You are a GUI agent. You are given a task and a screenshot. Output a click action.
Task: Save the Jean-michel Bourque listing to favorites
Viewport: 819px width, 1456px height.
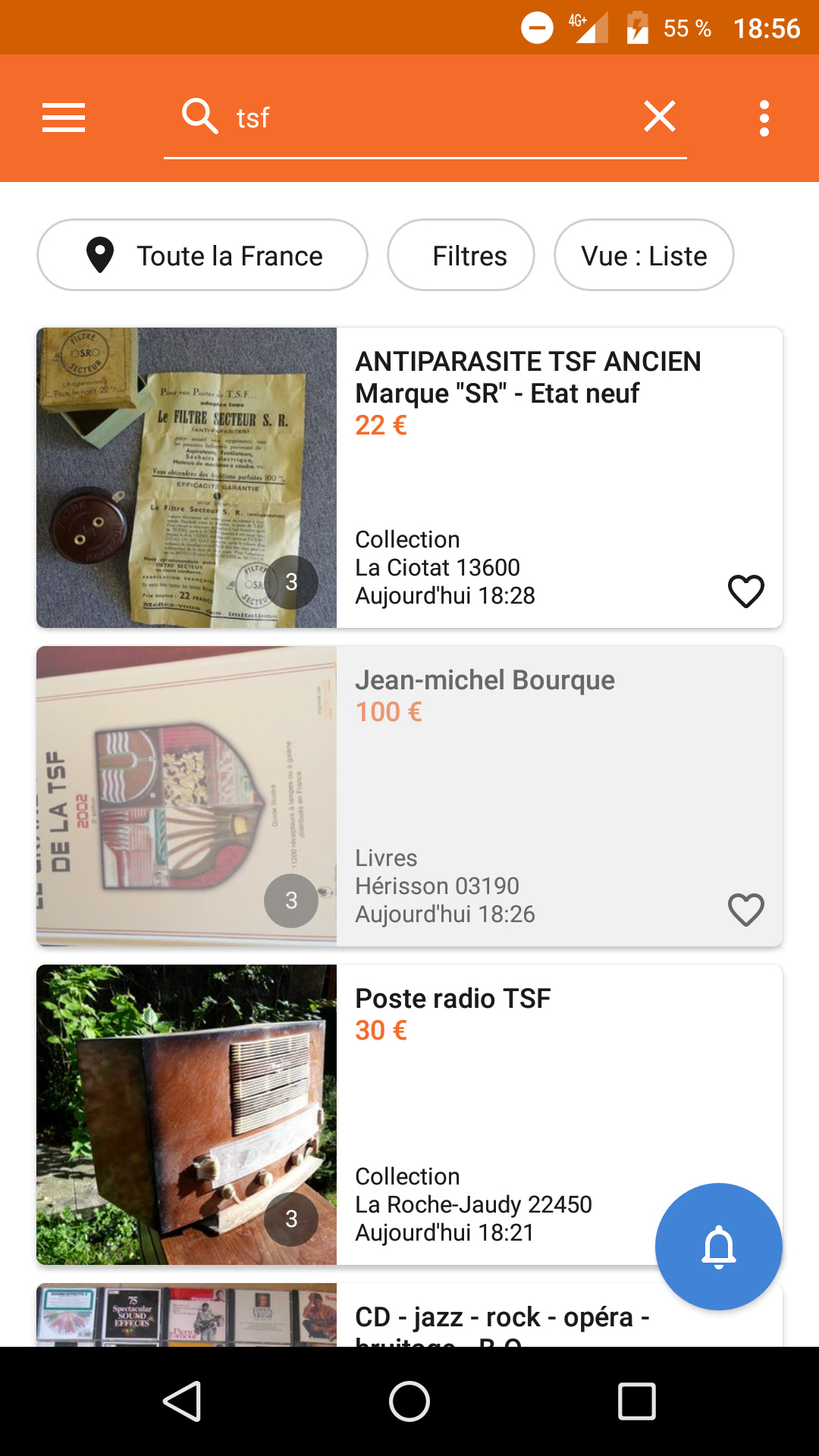[746, 910]
